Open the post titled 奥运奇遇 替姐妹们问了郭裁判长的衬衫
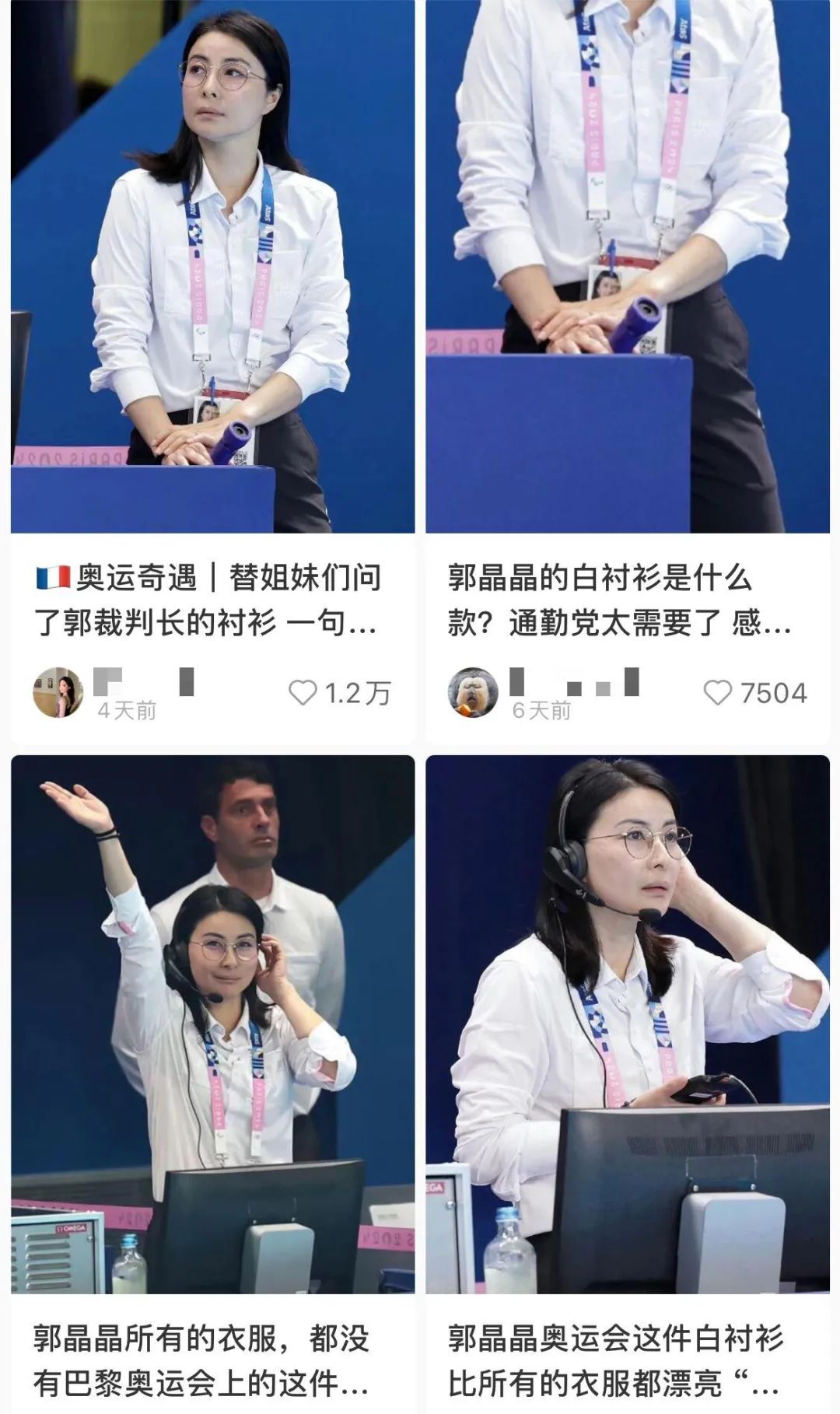 coord(208,600)
